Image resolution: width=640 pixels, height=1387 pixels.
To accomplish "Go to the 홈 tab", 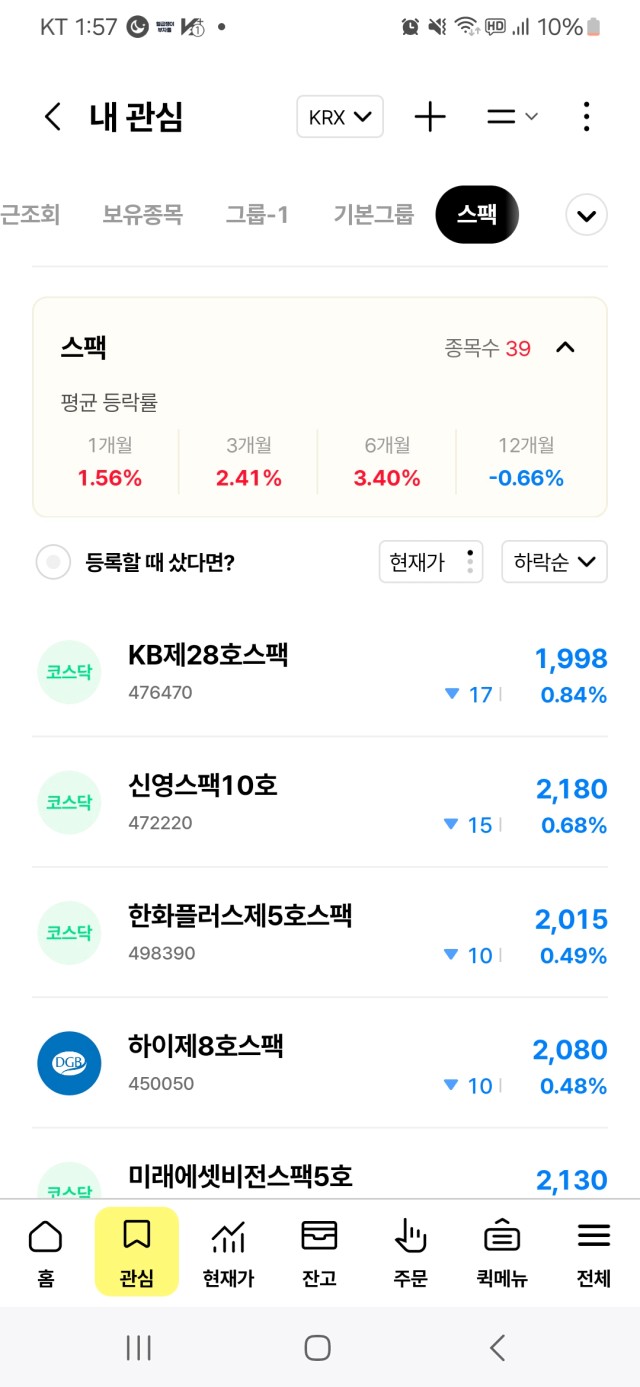I will (x=45, y=1252).
